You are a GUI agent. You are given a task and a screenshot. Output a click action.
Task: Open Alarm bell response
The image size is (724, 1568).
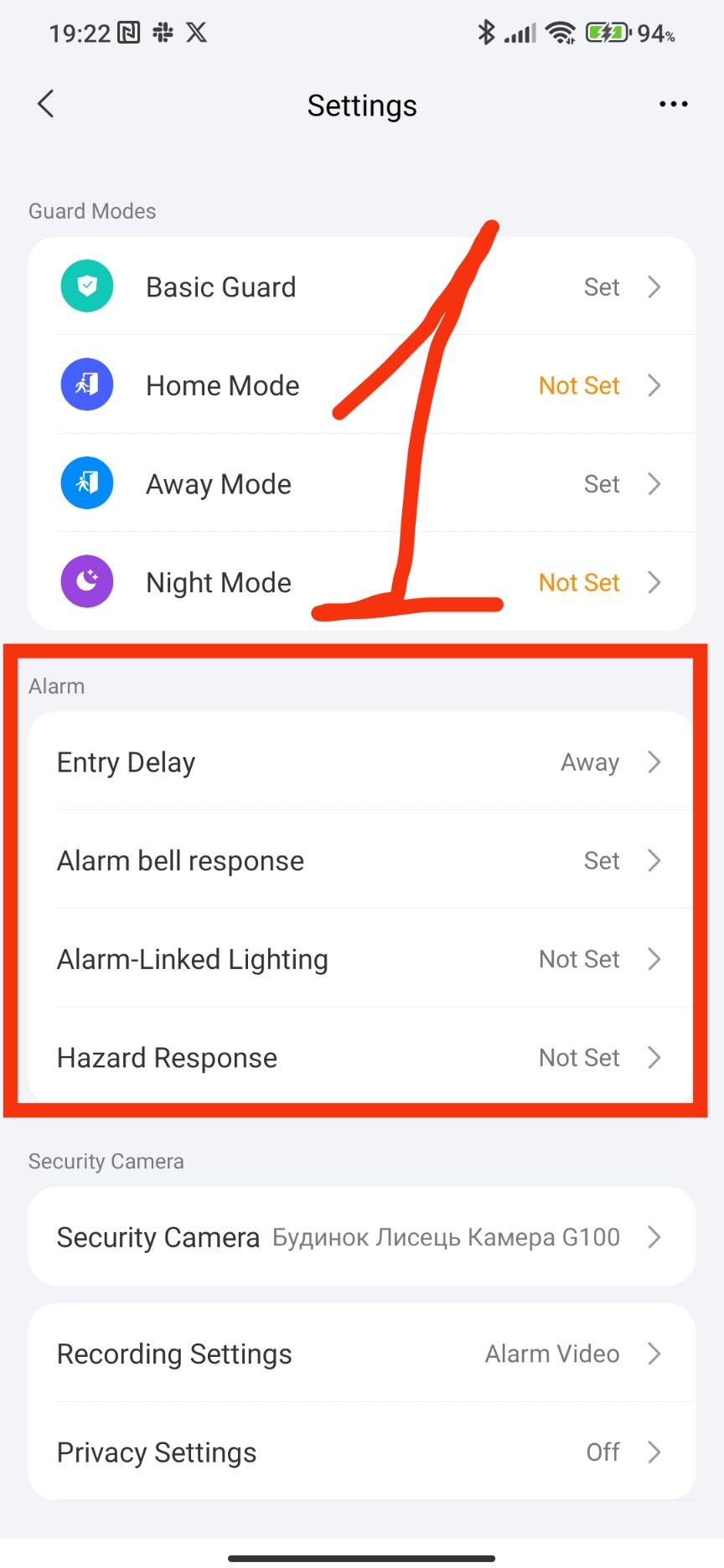coord(362,861)
